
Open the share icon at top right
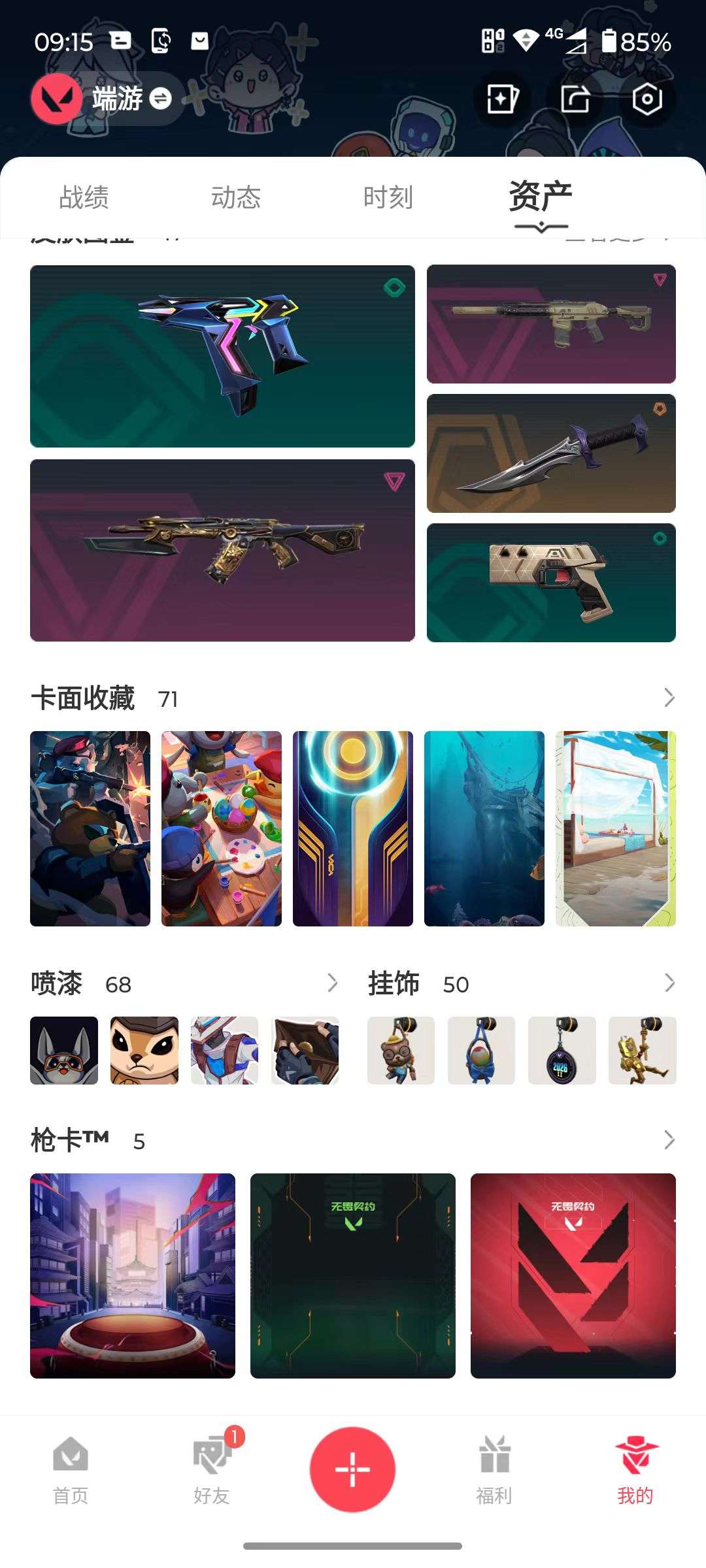click(575, 99)
